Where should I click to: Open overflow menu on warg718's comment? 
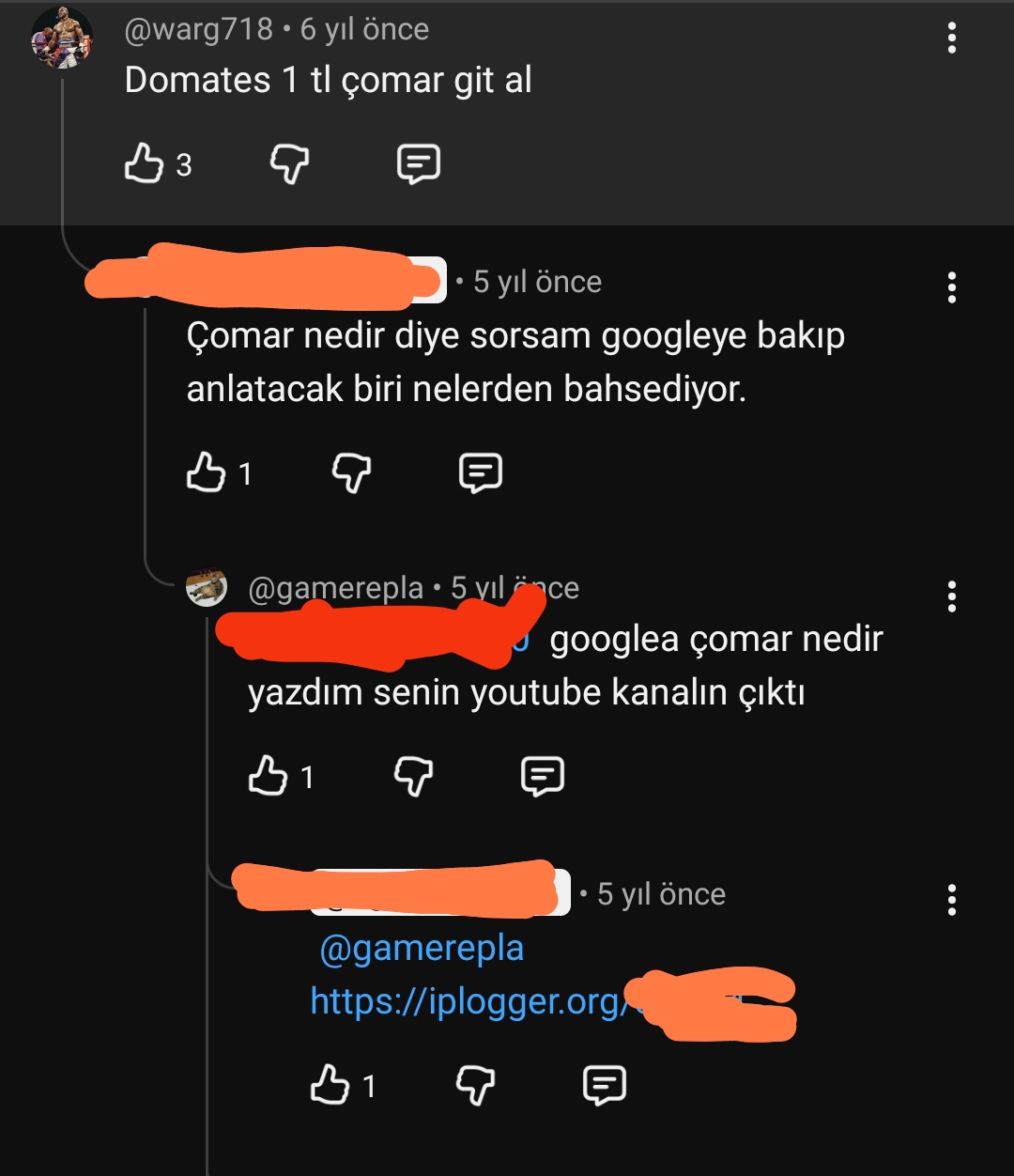click(x=951, y=39)
